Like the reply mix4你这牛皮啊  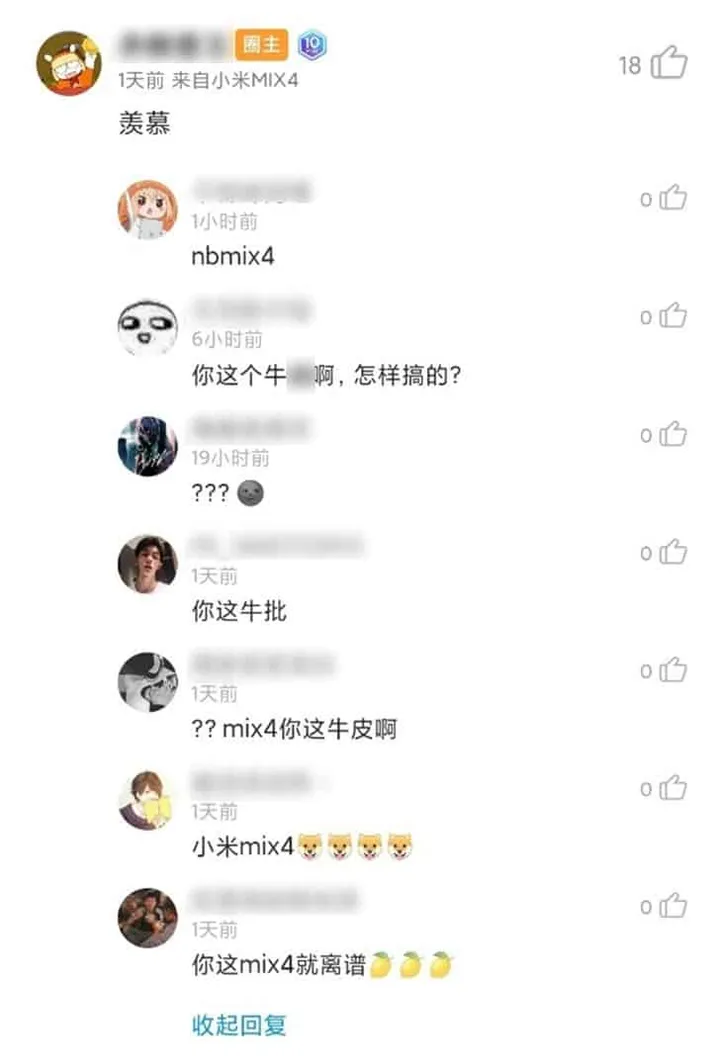pyautogui.click(x=673, y=670)
